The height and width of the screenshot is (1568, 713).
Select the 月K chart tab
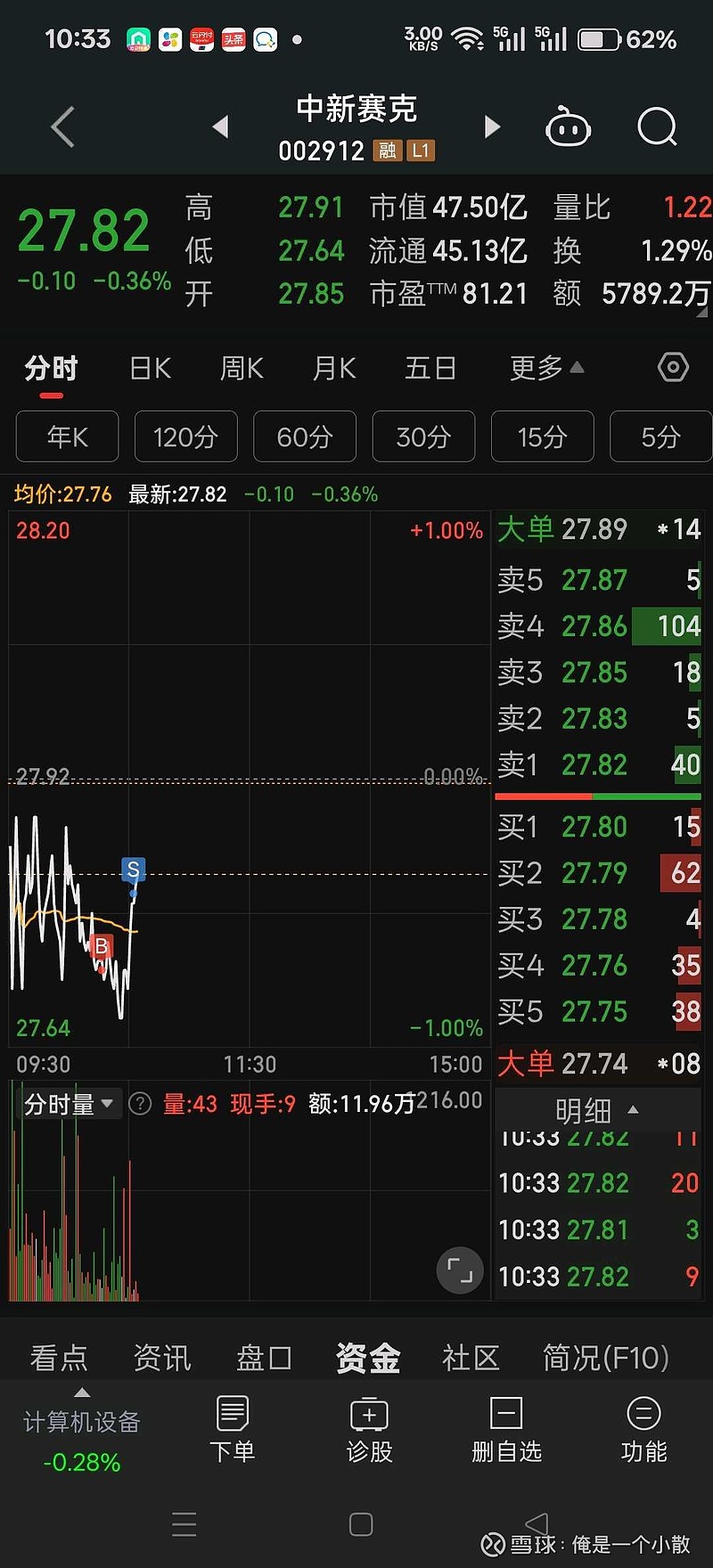click(x=334, y=368)
